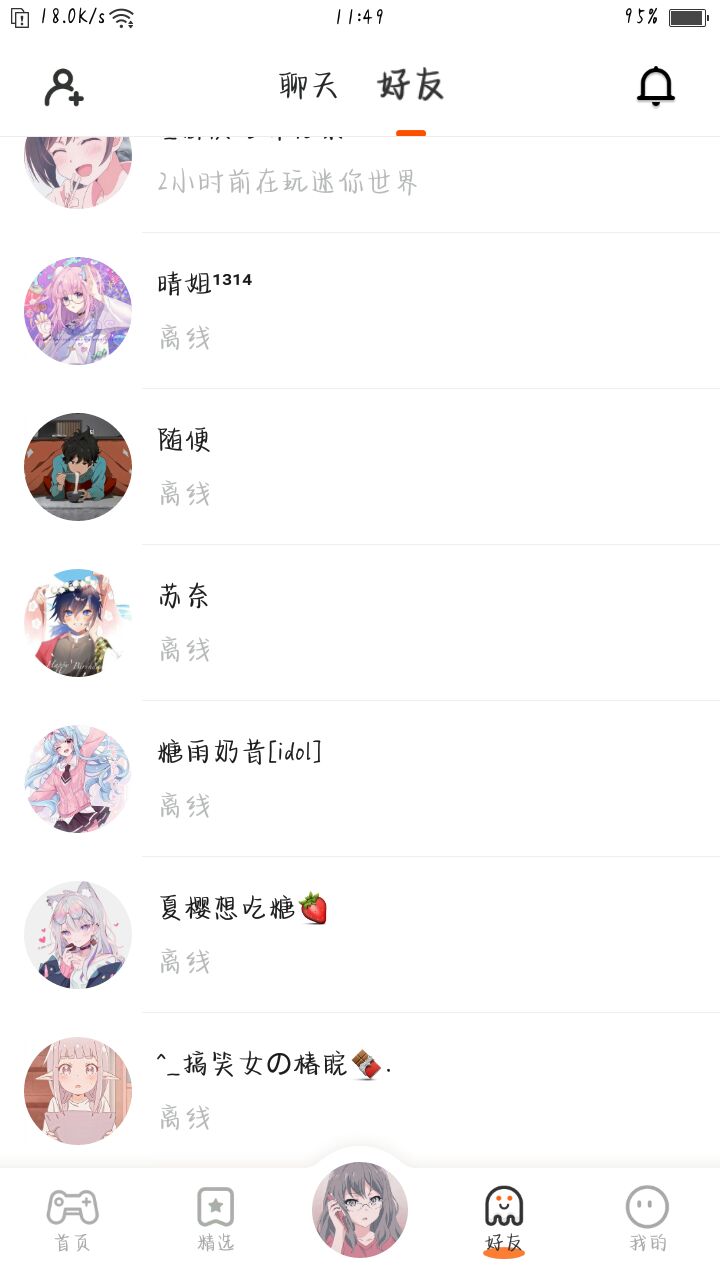Switch to the 精选 tab
This screenshot has width=720, height=1280.
[x=215, y=1220]
